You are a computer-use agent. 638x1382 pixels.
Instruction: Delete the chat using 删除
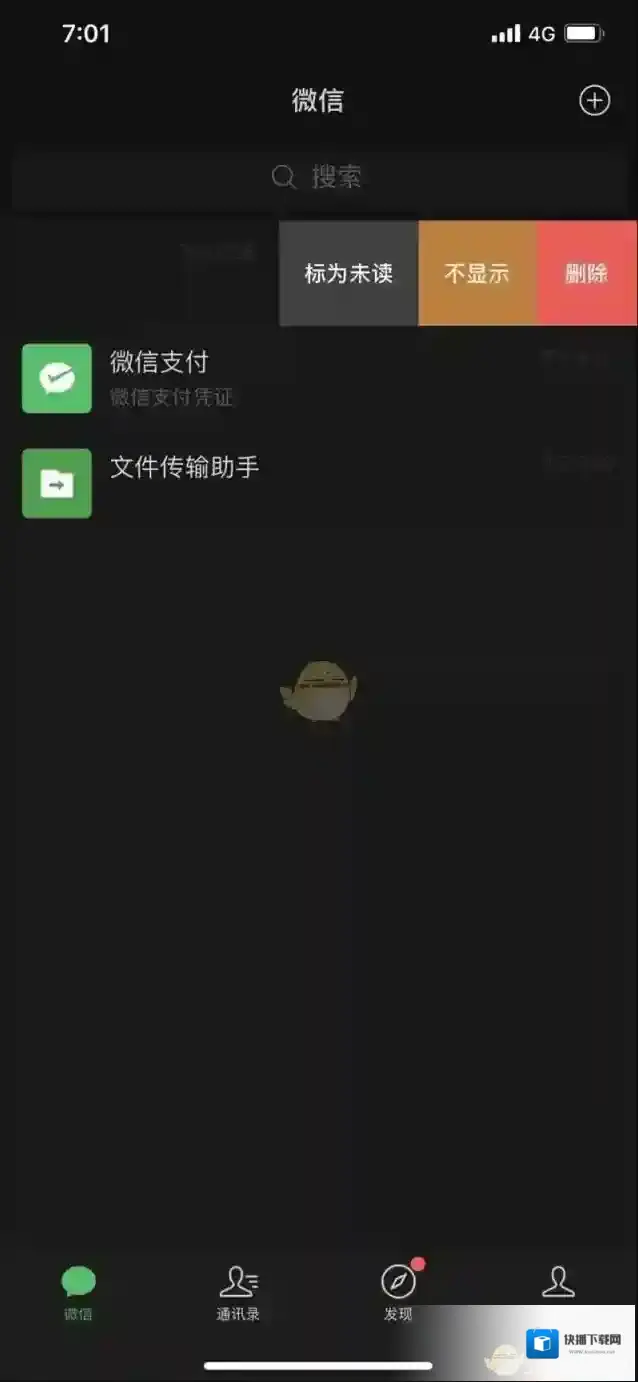587,273
